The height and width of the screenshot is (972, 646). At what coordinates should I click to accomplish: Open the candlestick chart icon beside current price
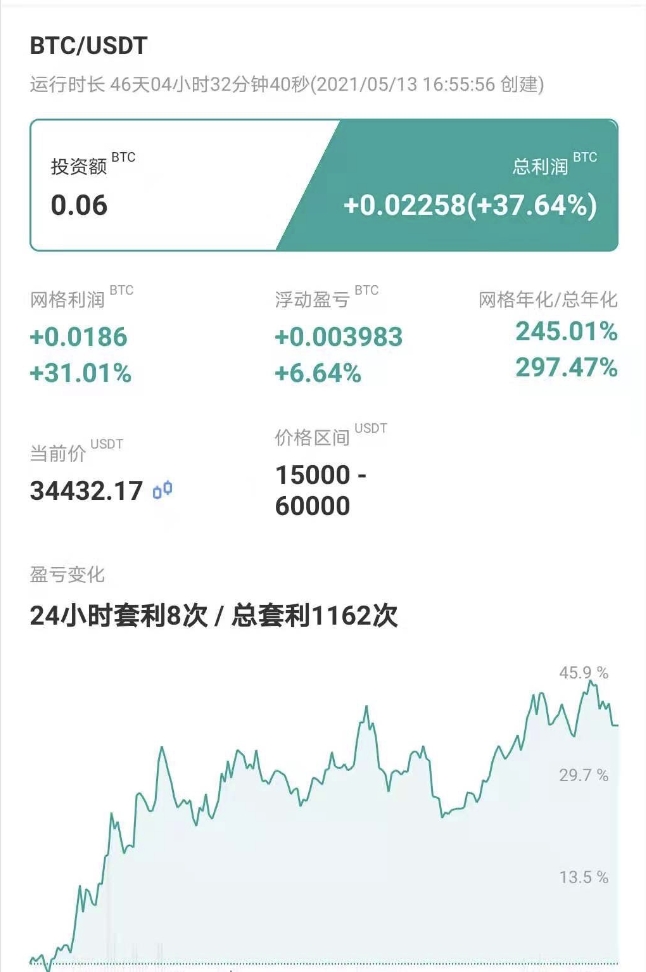click(x=162, y=490)
